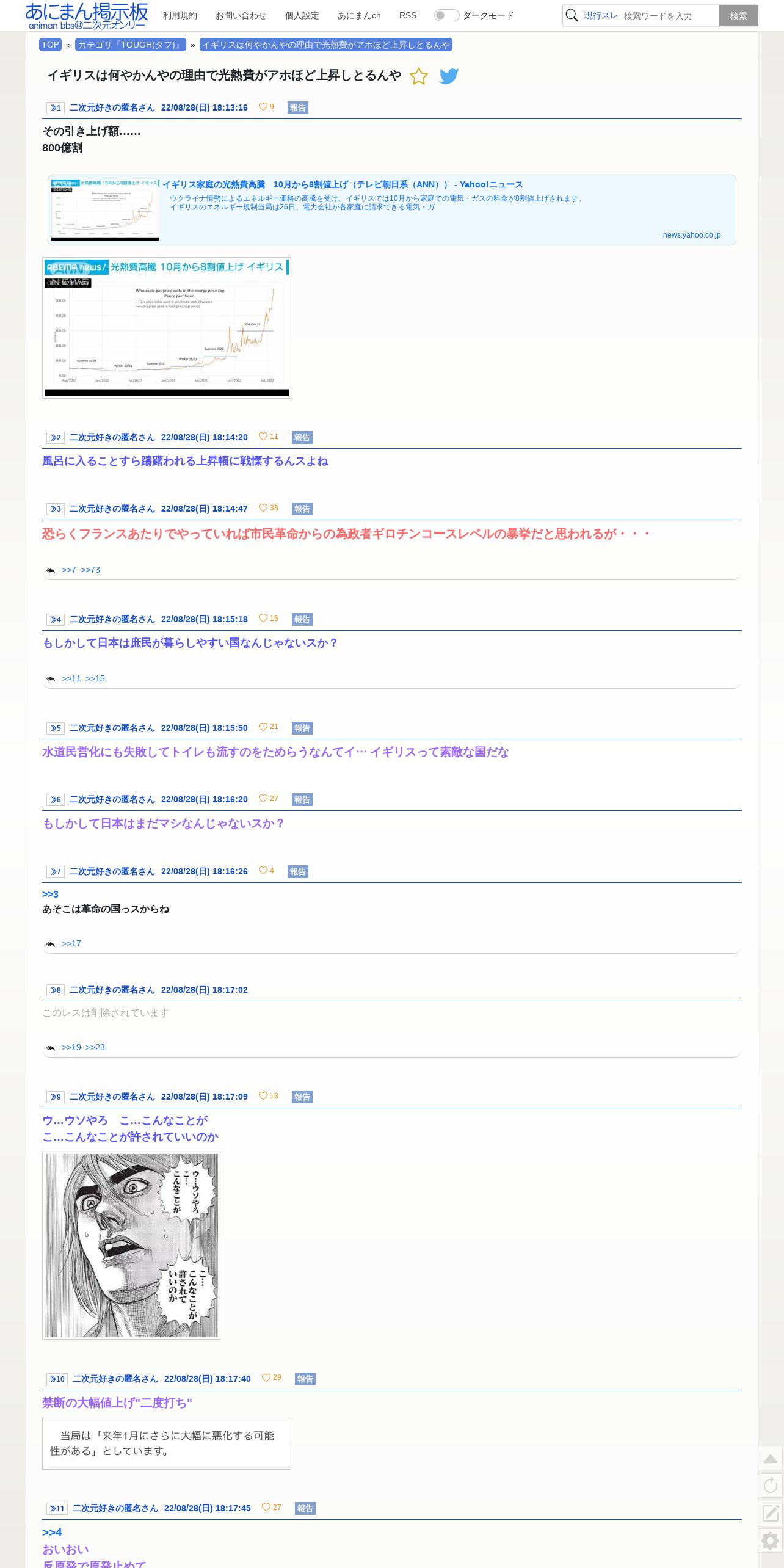Open category TOUGH(タフ) breadcrumb
The height and width of the screenshot is (1568, 784).
(130, 45)
